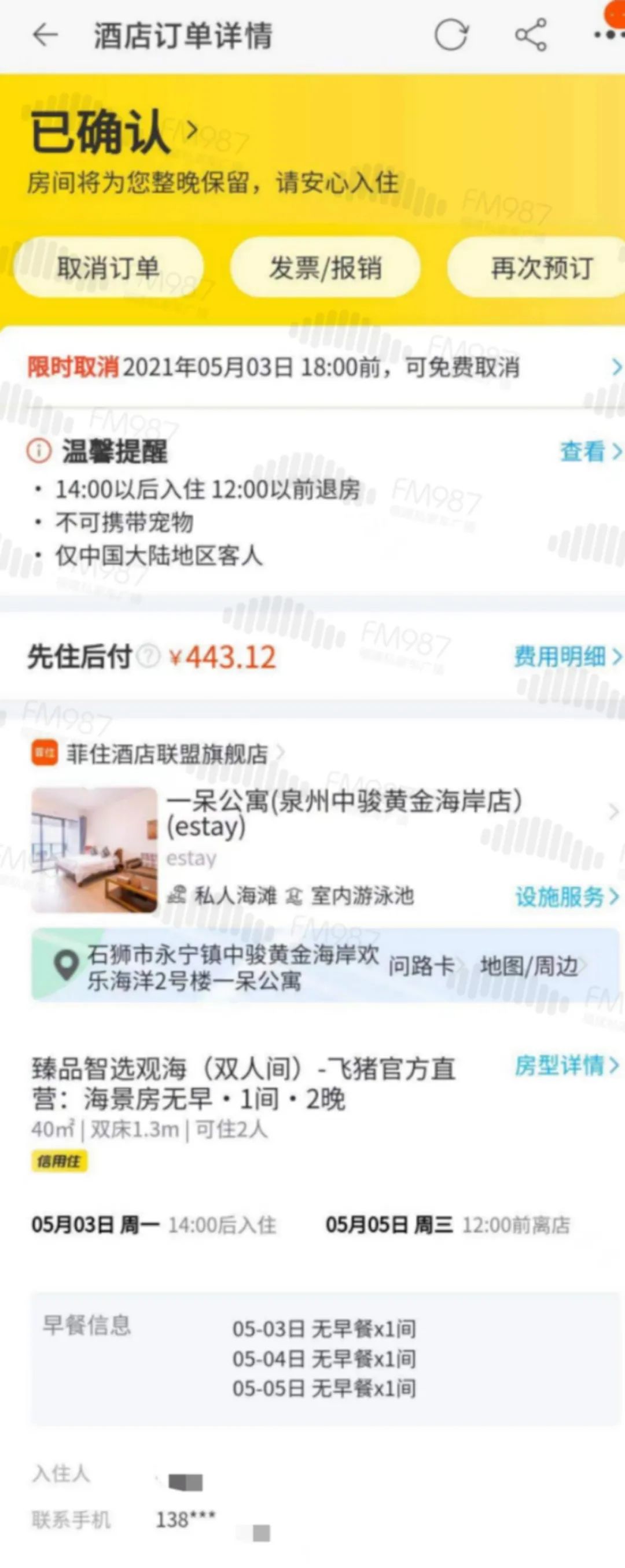Screen dimensions: 625x1568
Task: Share this hotel order
Action: click(531, 35)
